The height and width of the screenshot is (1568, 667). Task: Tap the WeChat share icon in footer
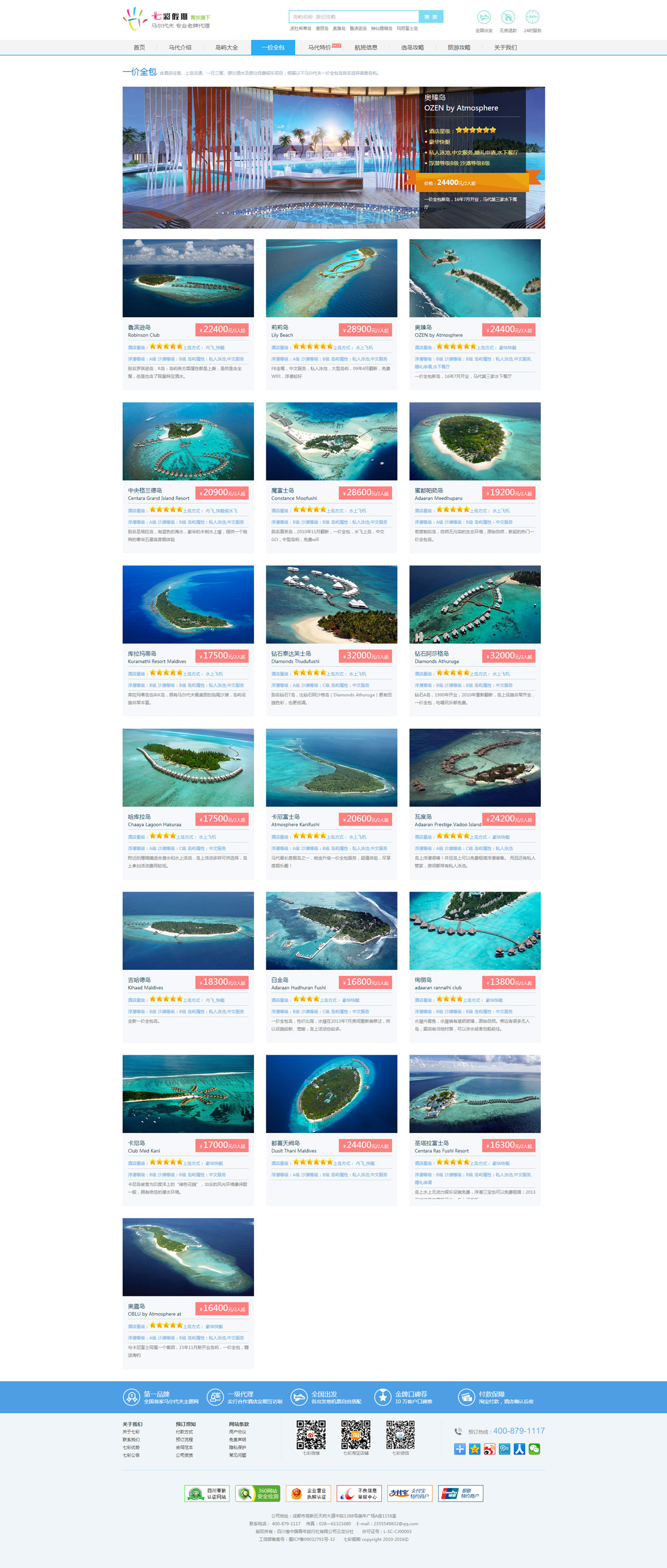[x=534, y=1449]
